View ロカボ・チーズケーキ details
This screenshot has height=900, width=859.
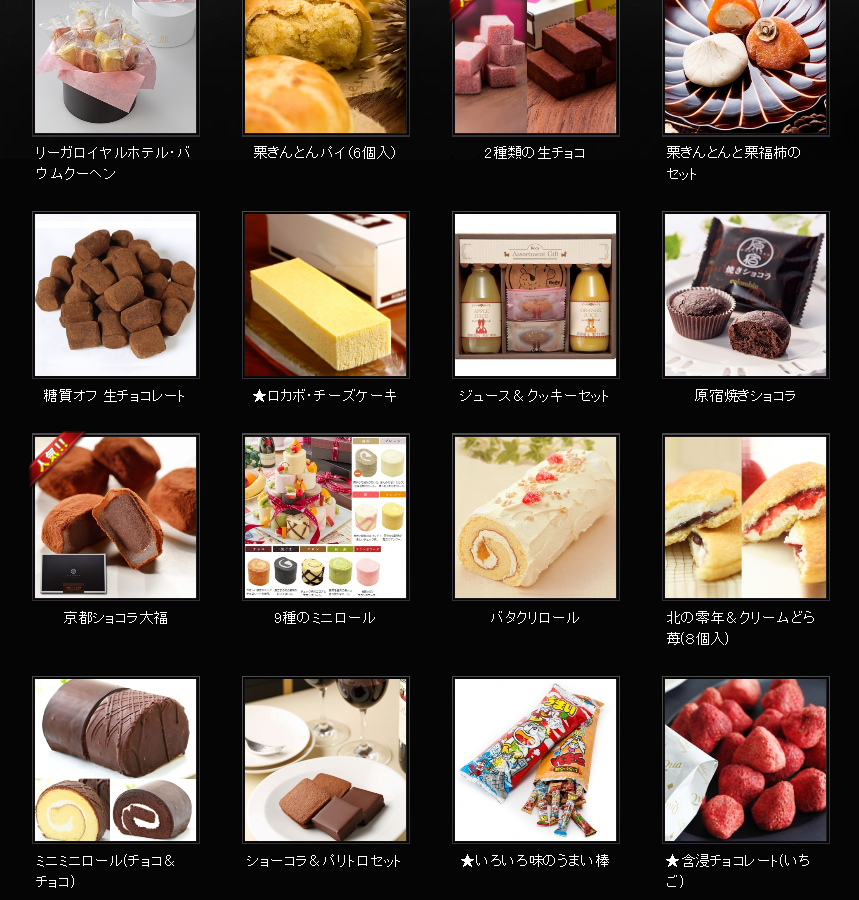click(325, 295)
